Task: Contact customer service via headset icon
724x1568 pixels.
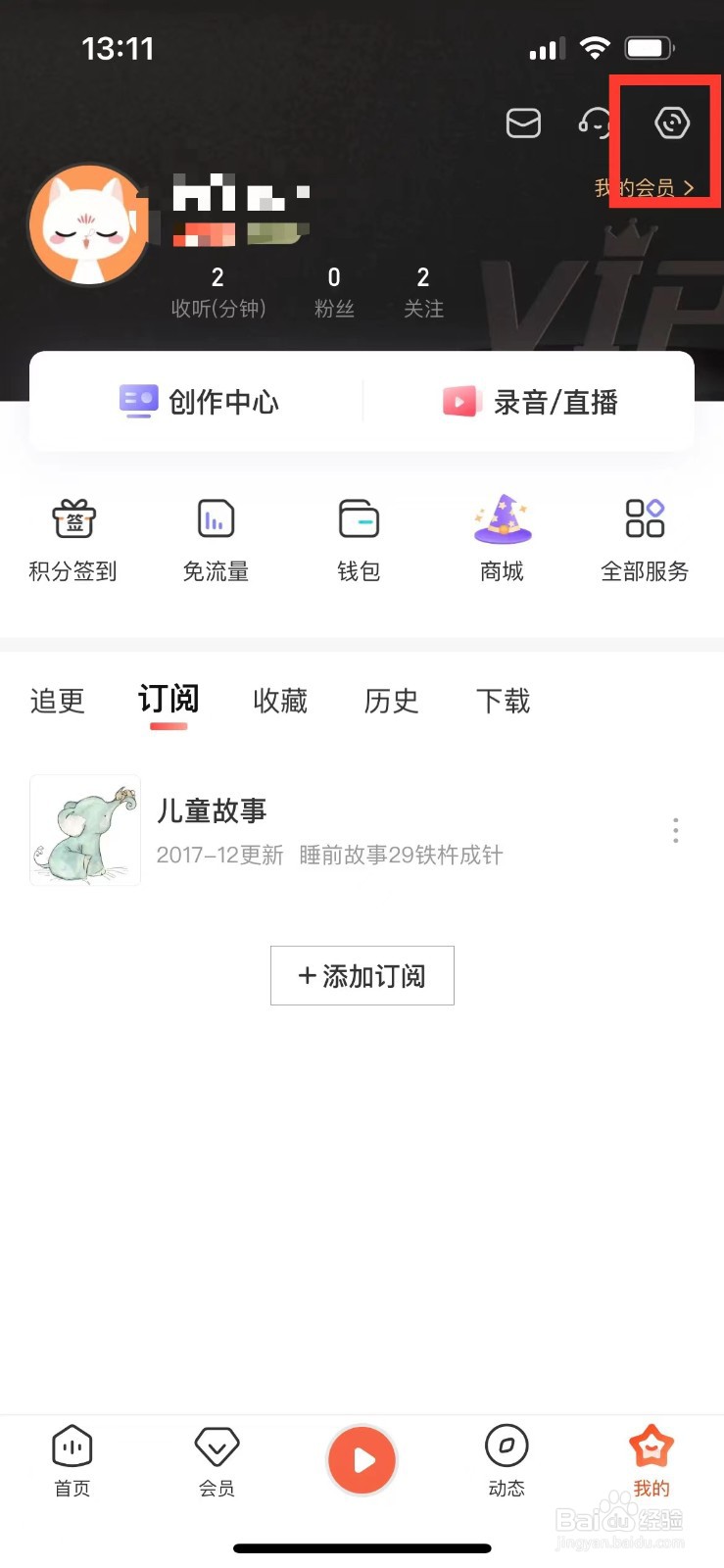Action: [595, 123]
